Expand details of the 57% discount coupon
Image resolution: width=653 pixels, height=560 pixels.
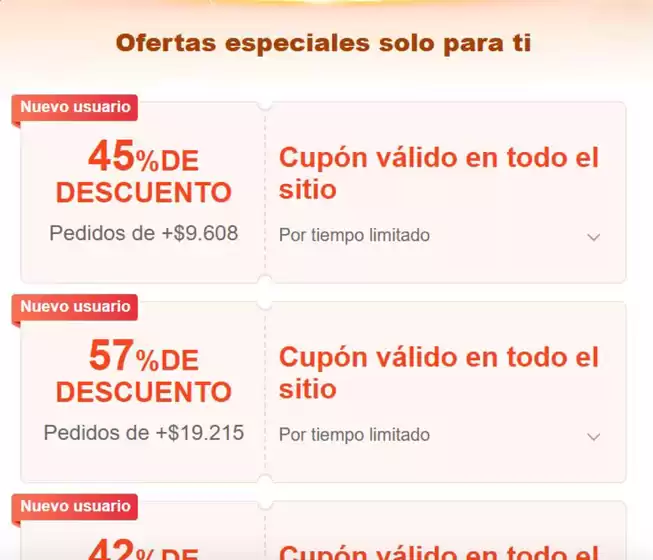pos(593,437)
